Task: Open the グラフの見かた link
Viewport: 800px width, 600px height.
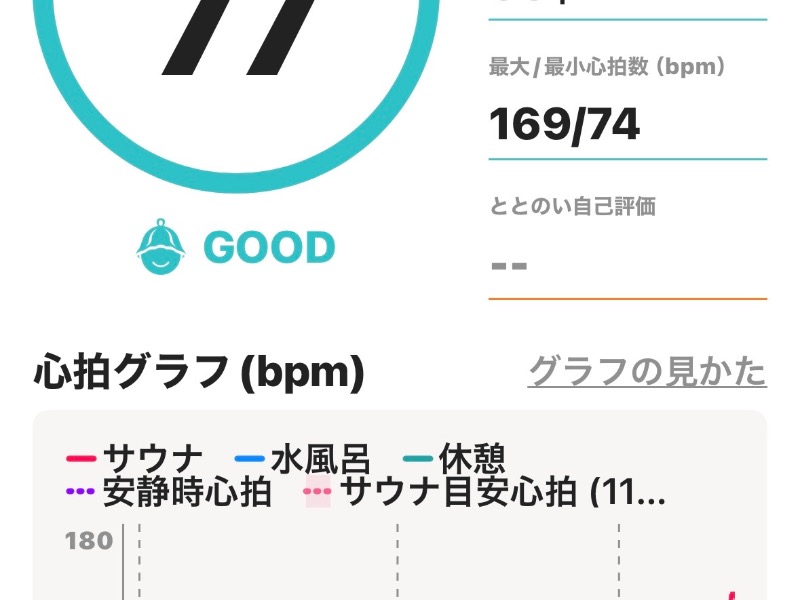Action: (647, 372)
